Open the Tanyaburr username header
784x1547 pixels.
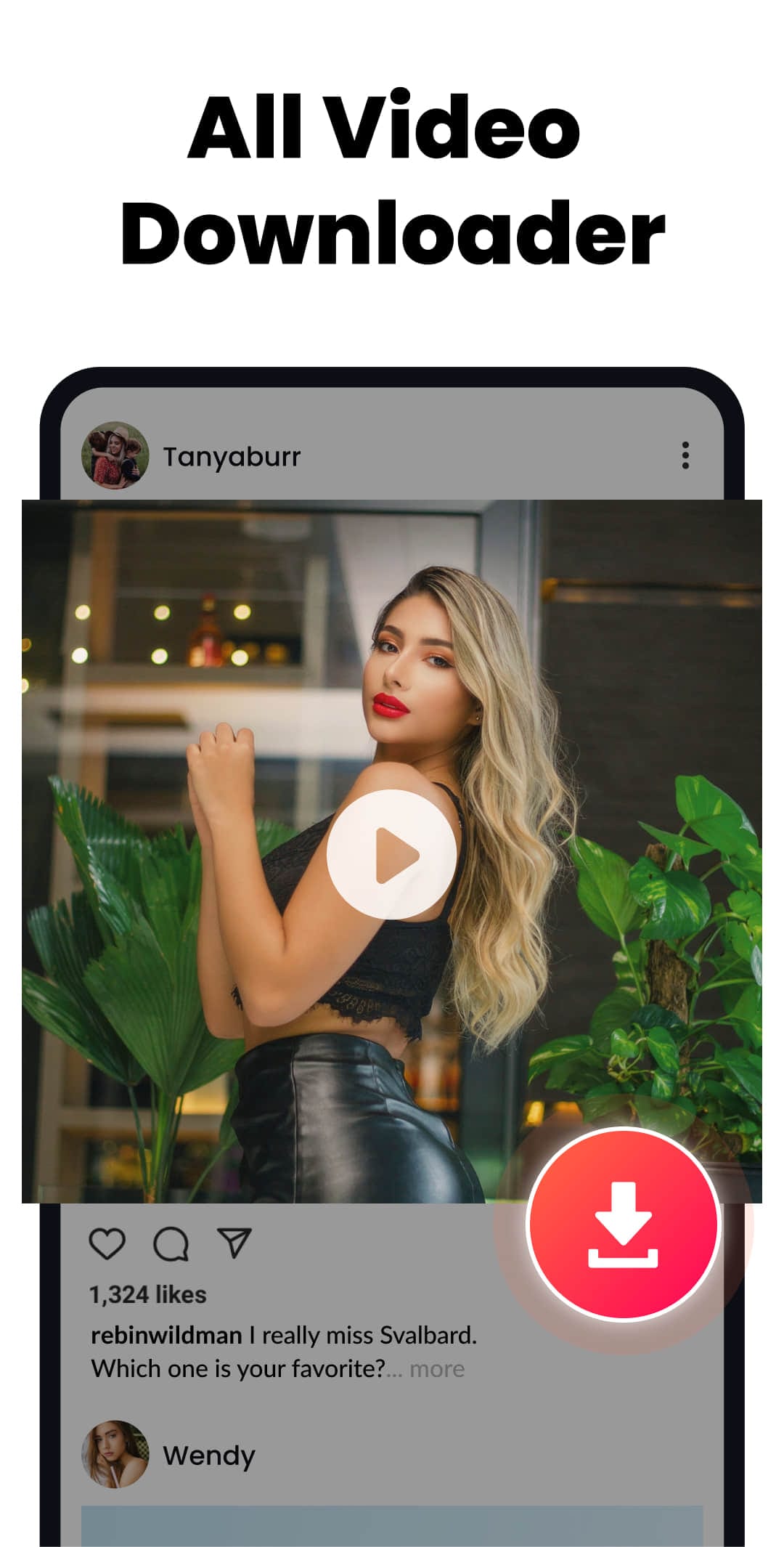(232, 456)
